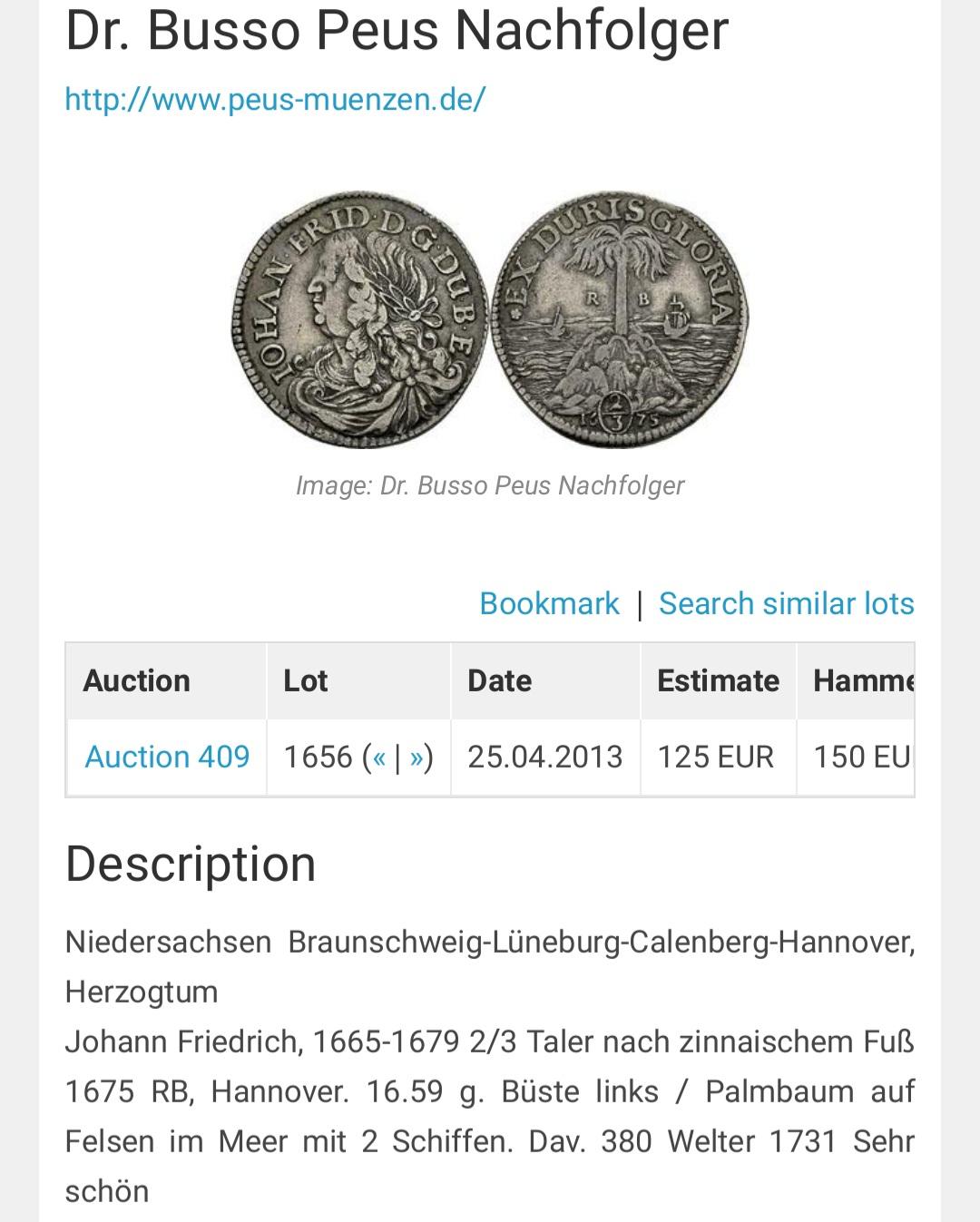This screenshot has height=1222, width=980.
Task: Search similar lots
Action: [786, 603]
